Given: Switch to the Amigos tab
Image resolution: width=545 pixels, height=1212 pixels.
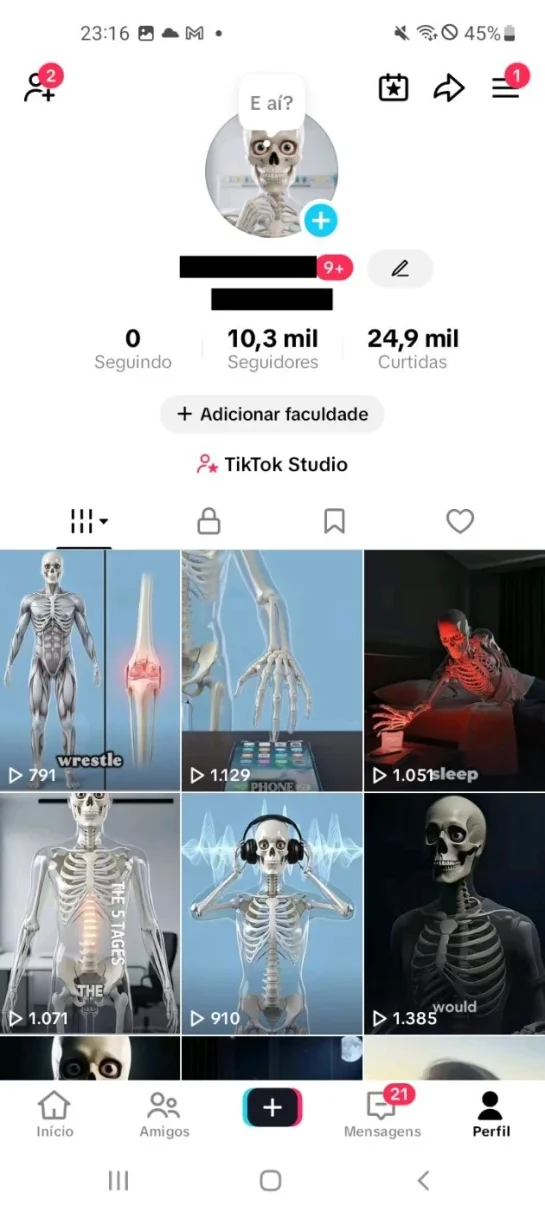Looking at the screenshot, I should (x=164, y=1114).
